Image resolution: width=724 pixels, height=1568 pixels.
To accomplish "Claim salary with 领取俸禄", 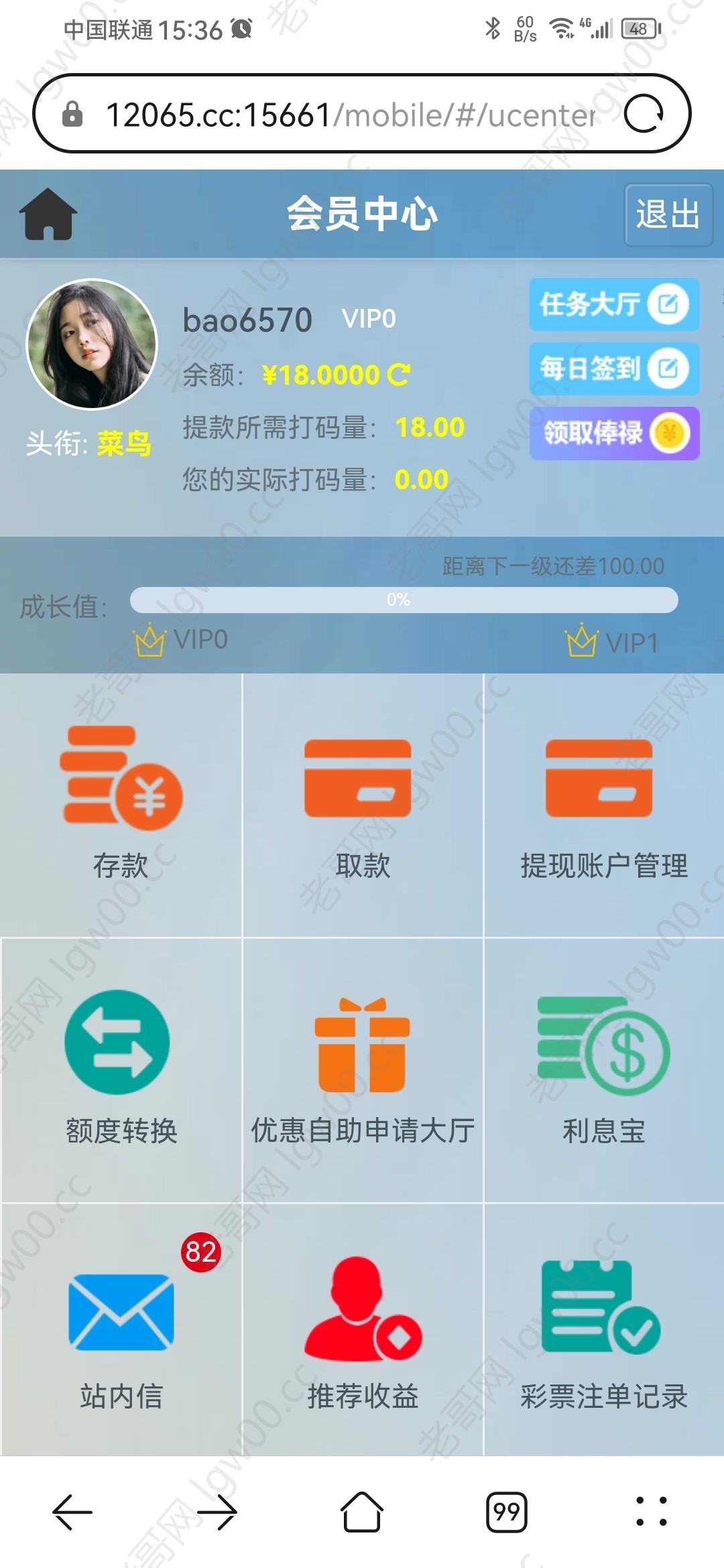I will 614,433.
